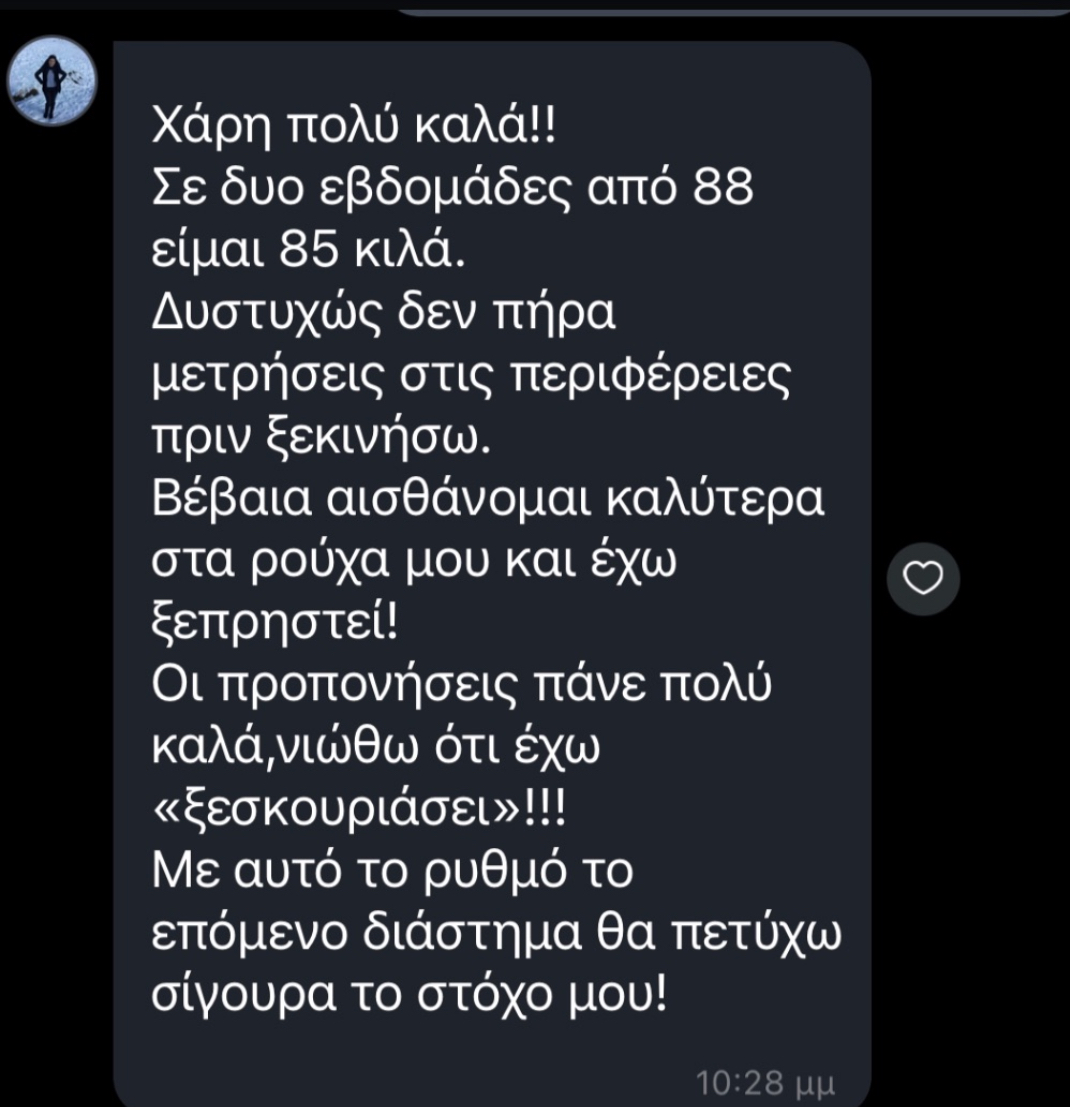Open the sender's profile picture
The width and height of the screenshot is (1070, 1107).
pyautogui.click(x=51, y=81)
